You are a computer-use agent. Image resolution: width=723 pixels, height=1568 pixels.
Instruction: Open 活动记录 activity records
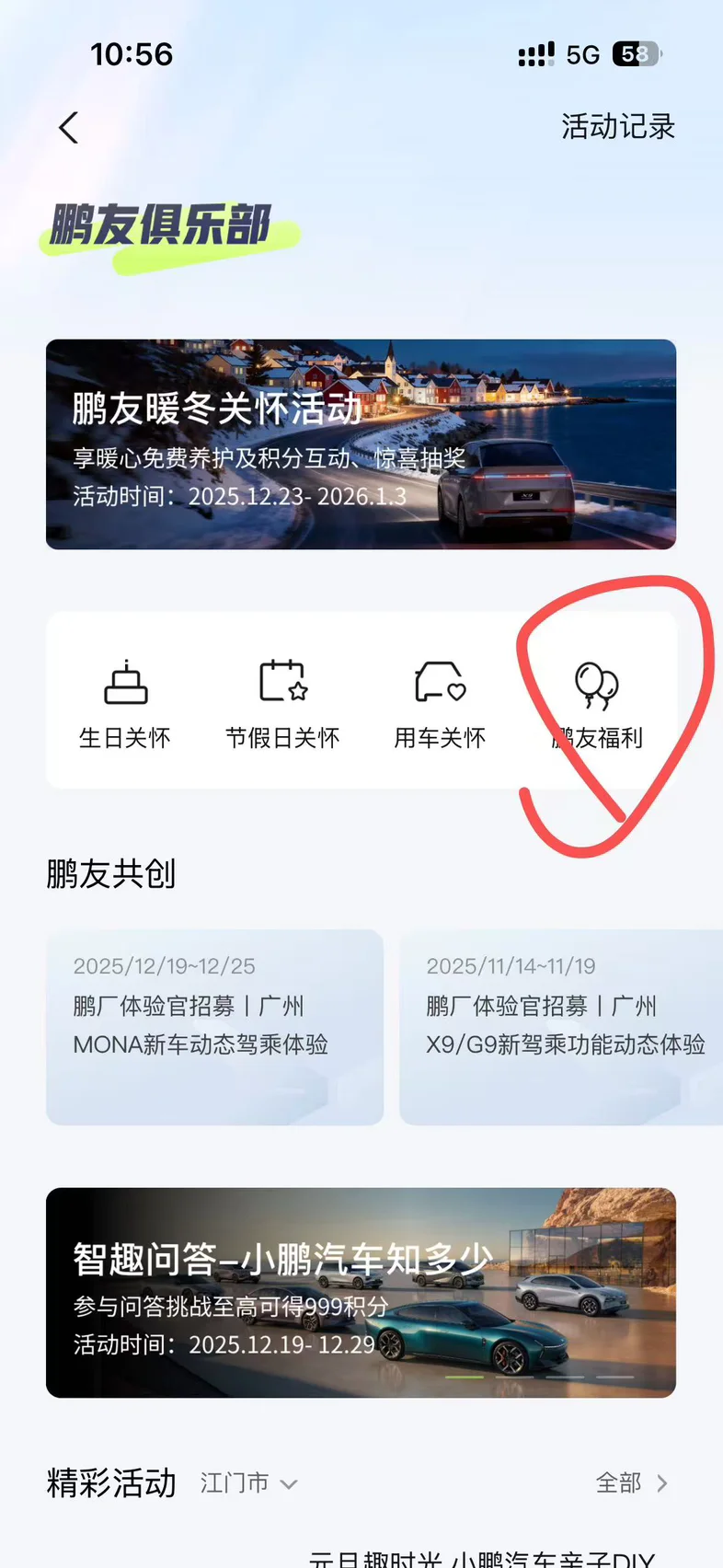coord(618,127)
